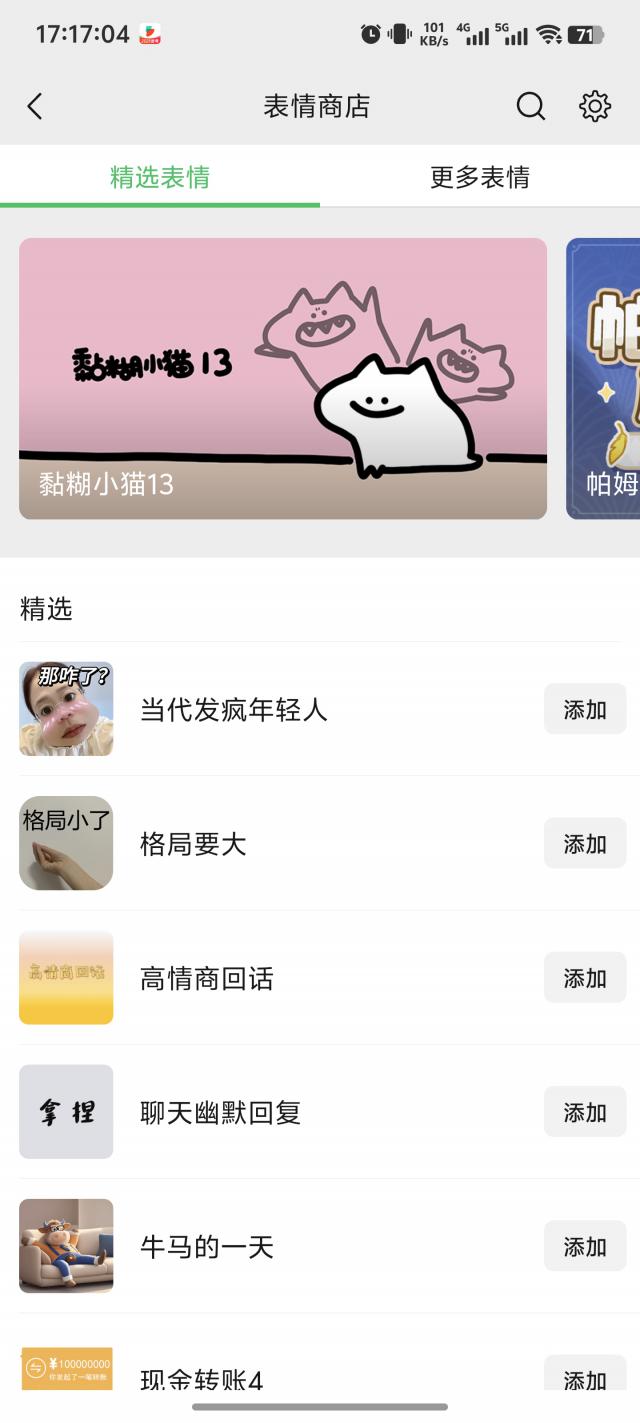Viewport: 640px width, 1423px height.
Task: Go back from the sticker store
Action: (x=35, y=106)
